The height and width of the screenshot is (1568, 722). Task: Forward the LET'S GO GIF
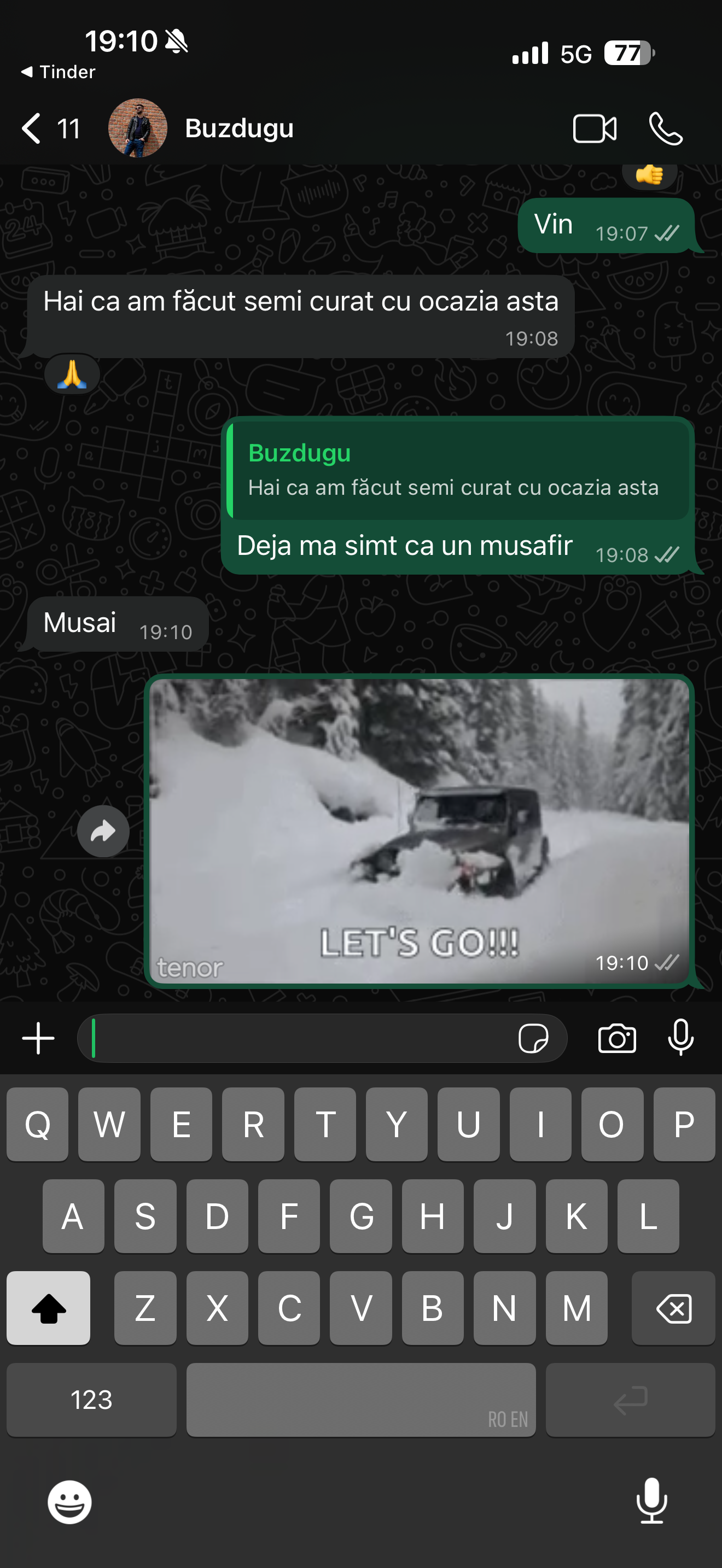(103, 831)
